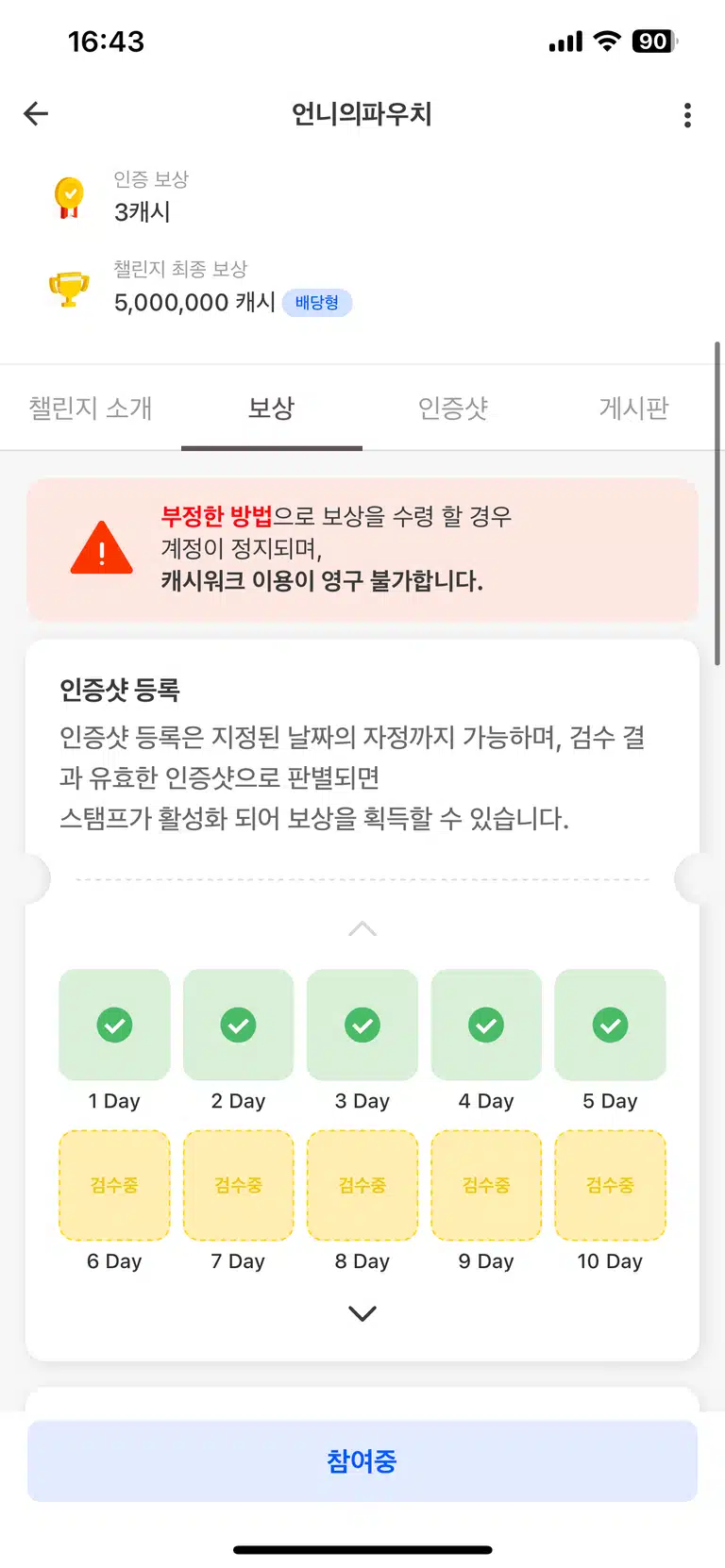This screenshot has width=725, height=1568.
Task: Tap the 6 Day 검수중 stamp
Action: [x=114, y=1185]
